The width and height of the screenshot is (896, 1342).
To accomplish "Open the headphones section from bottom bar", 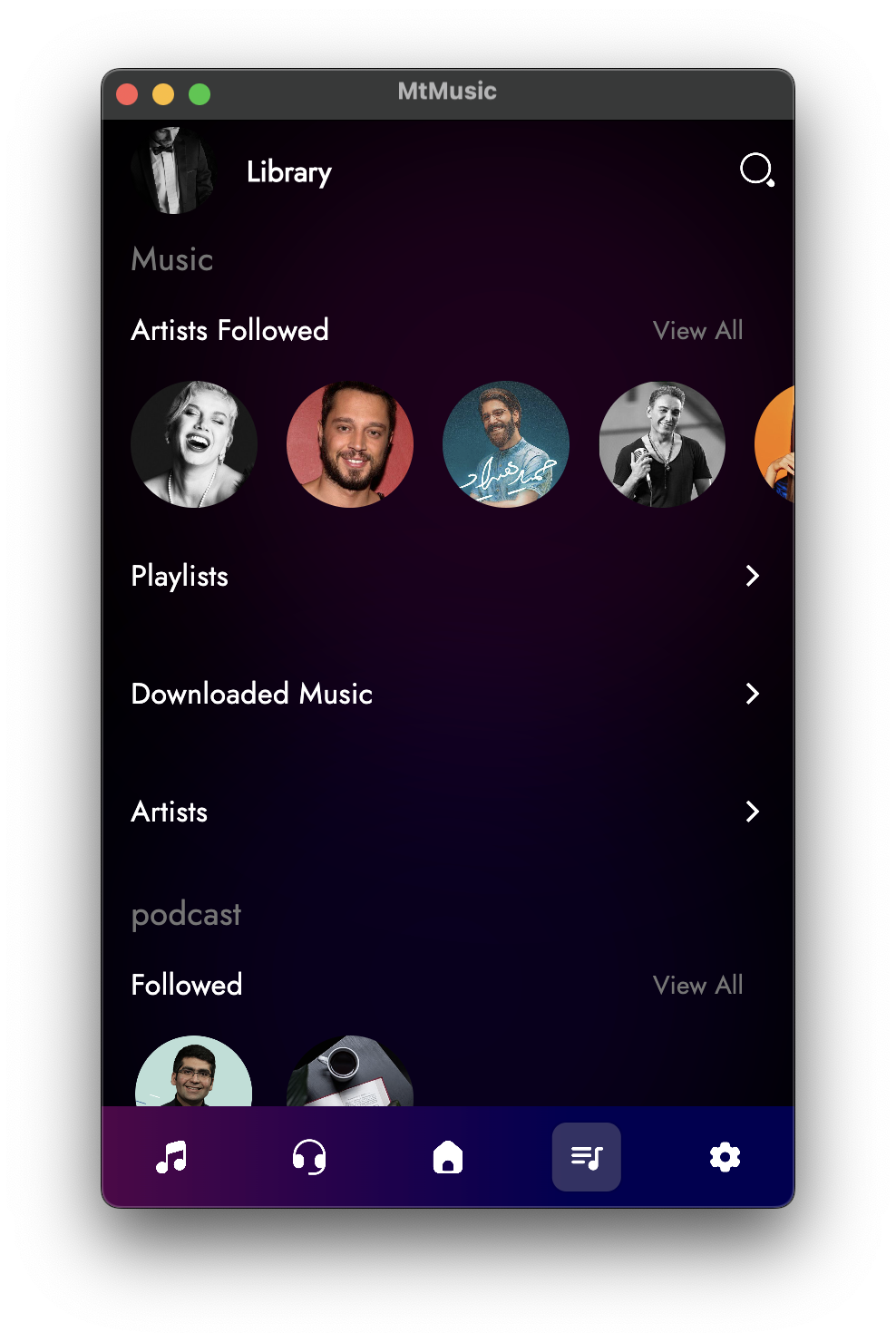I will pyautogui.click(x=310, y=1156).
